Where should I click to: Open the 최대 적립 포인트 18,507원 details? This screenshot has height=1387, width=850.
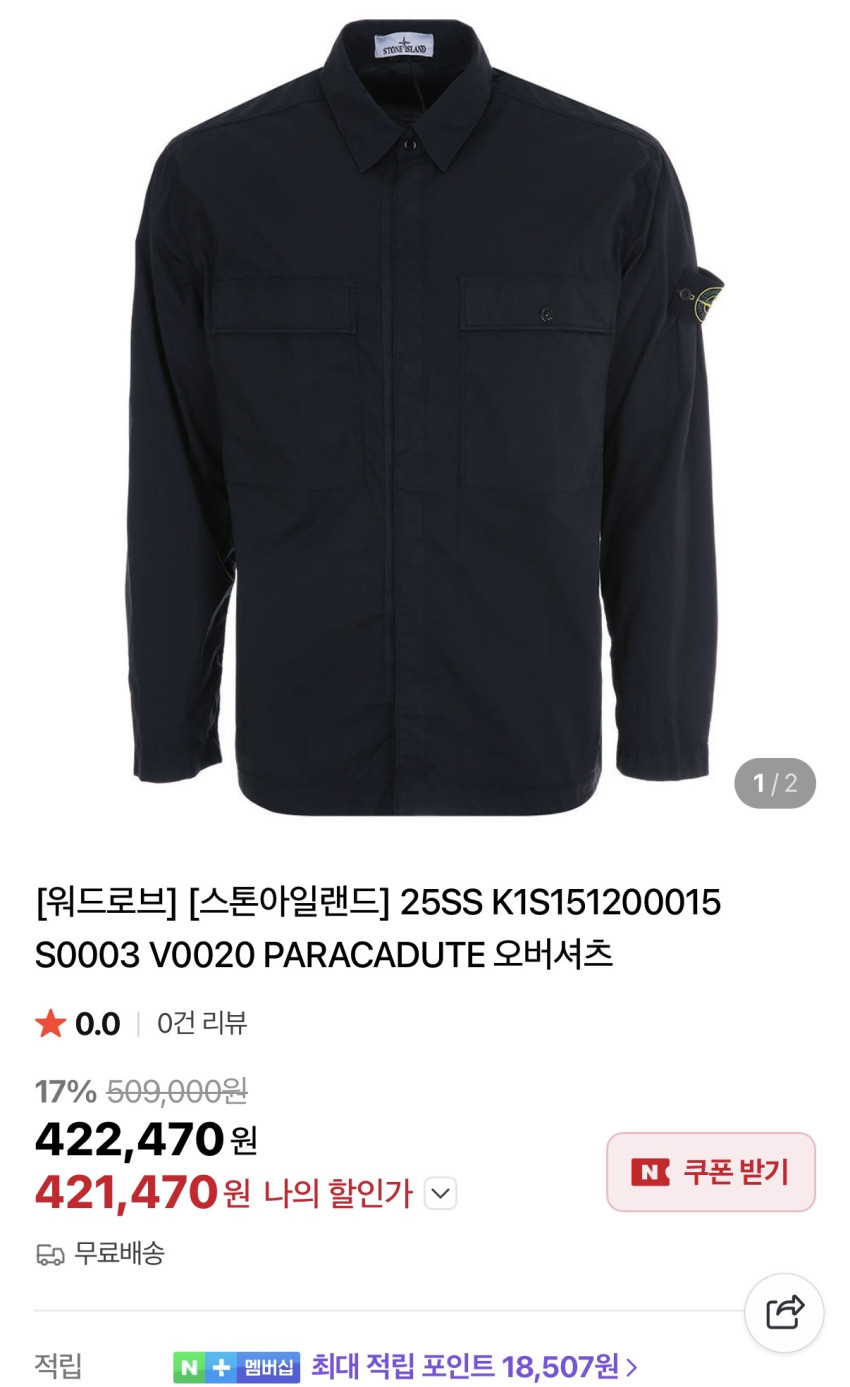(x=473, y=1365)
